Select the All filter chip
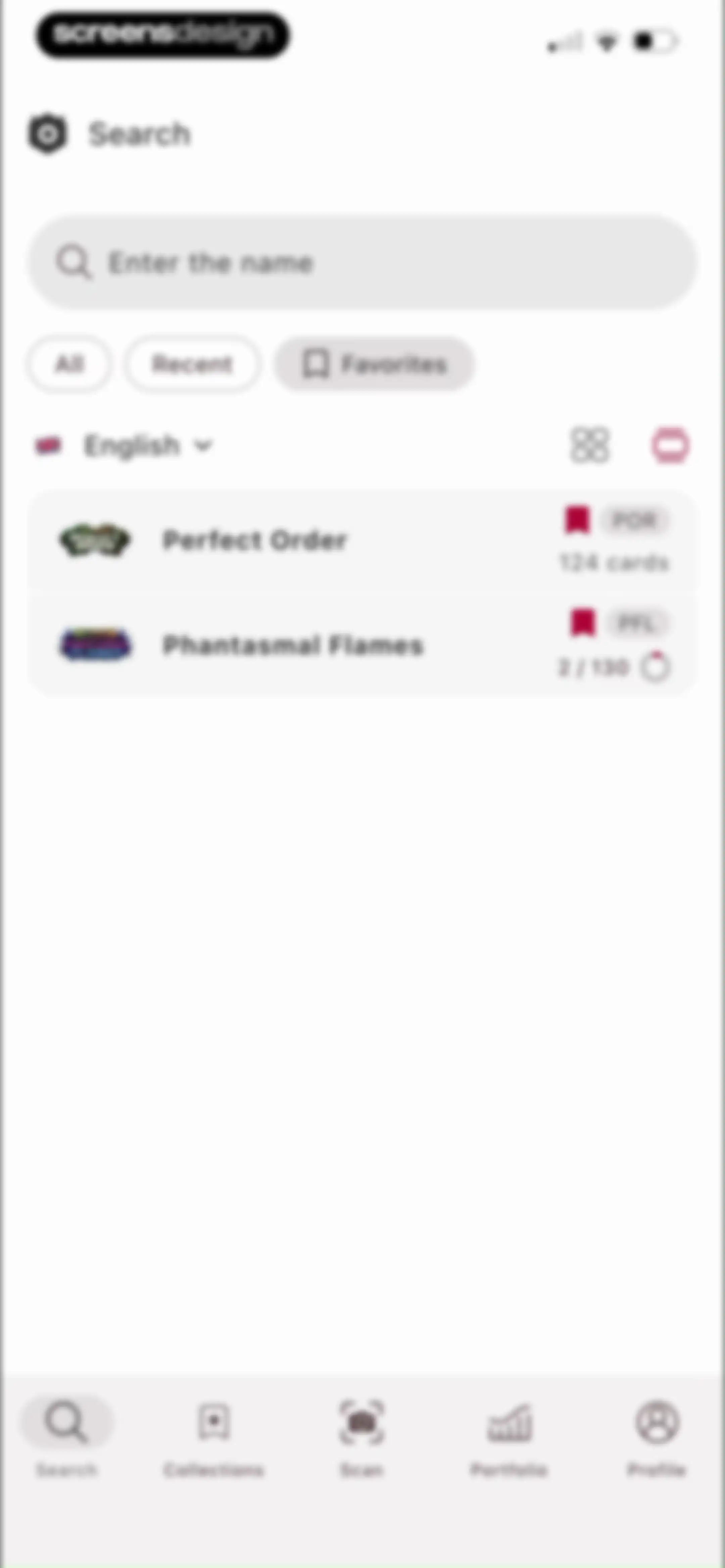This screenshot has width=725, height=1568. [69, 364]
